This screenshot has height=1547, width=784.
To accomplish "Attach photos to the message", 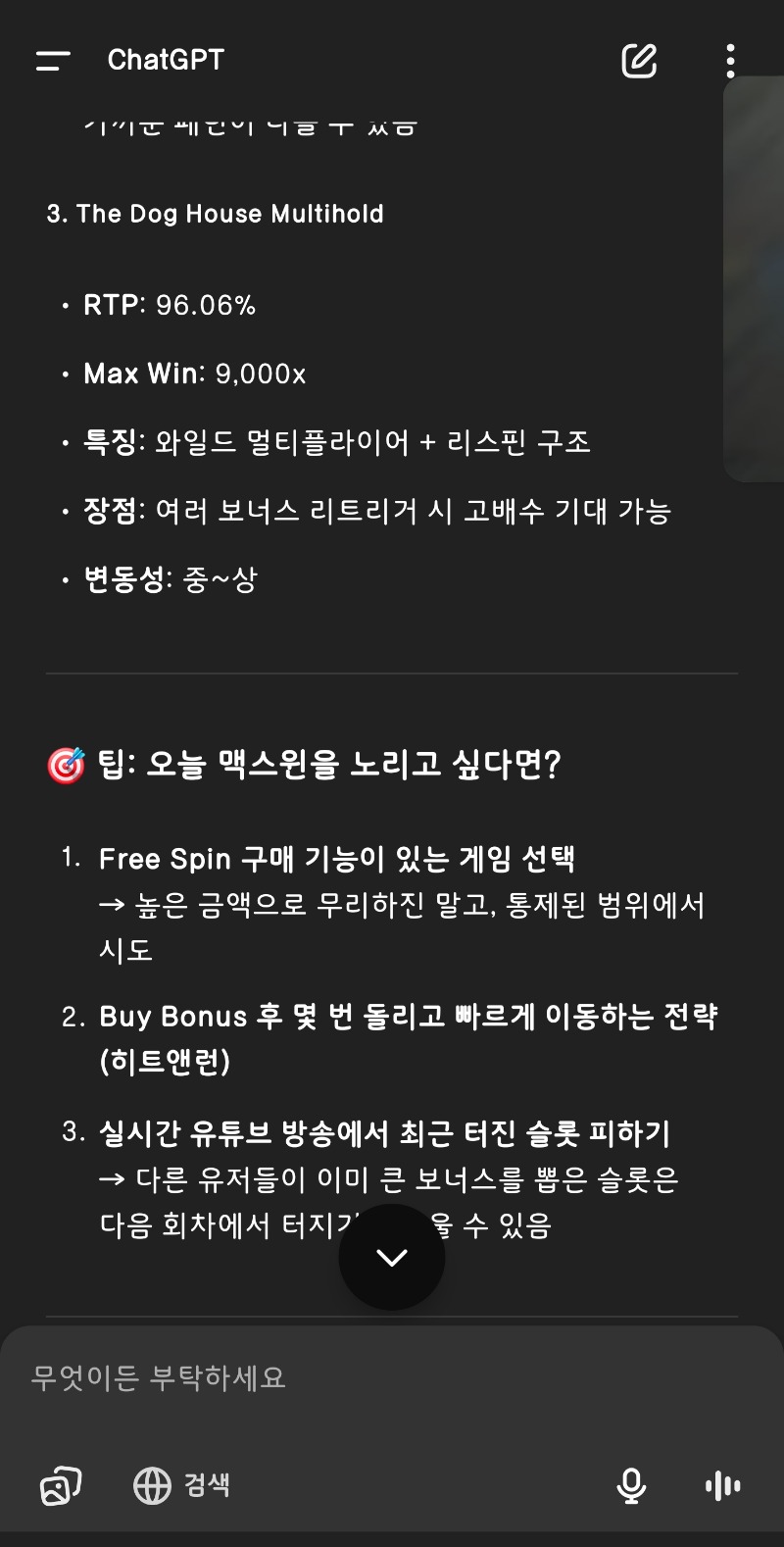I will [x=61, y=1486].
